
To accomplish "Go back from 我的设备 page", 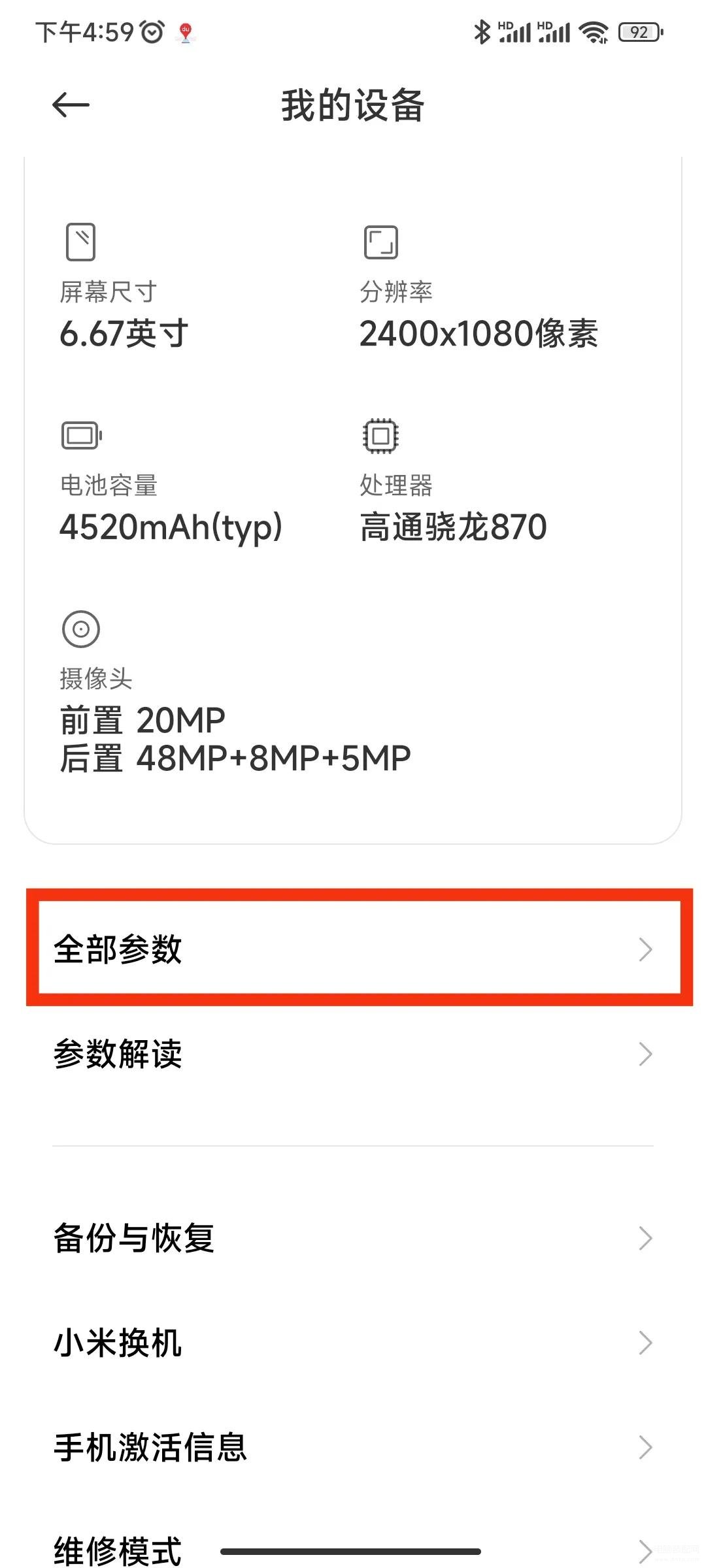I will [x=71, y=105].
